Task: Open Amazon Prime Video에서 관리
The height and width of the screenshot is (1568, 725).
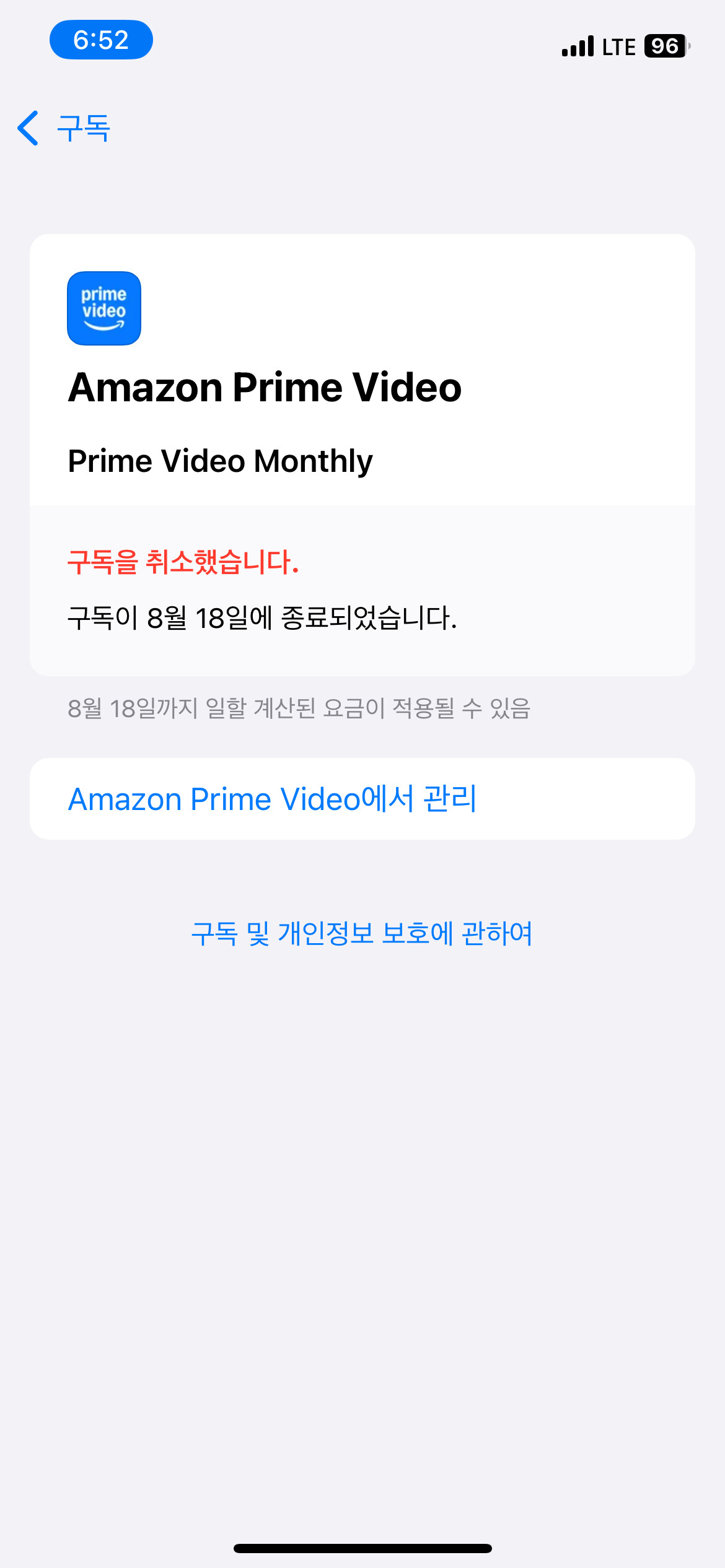Action: 273,799
